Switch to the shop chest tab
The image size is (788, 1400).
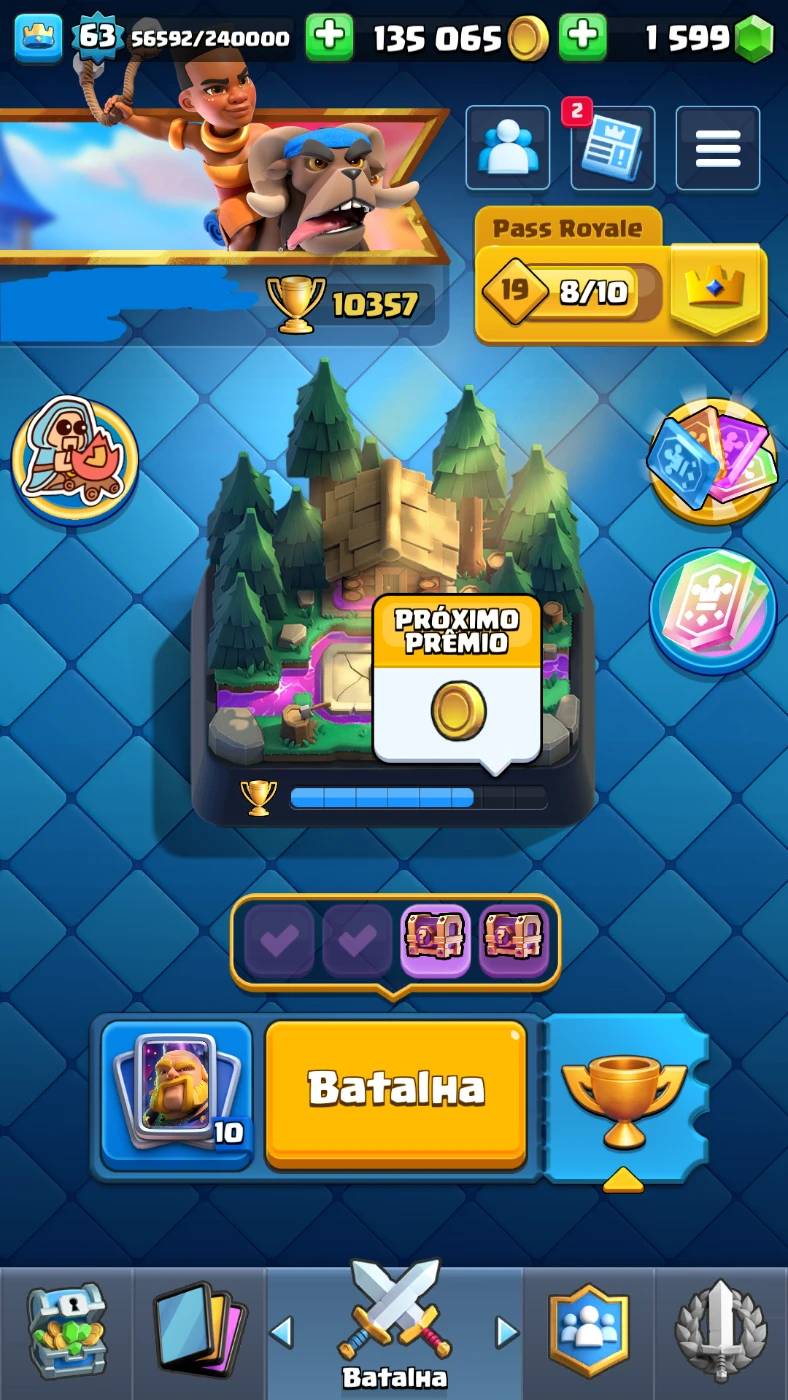pos(66,1330)
